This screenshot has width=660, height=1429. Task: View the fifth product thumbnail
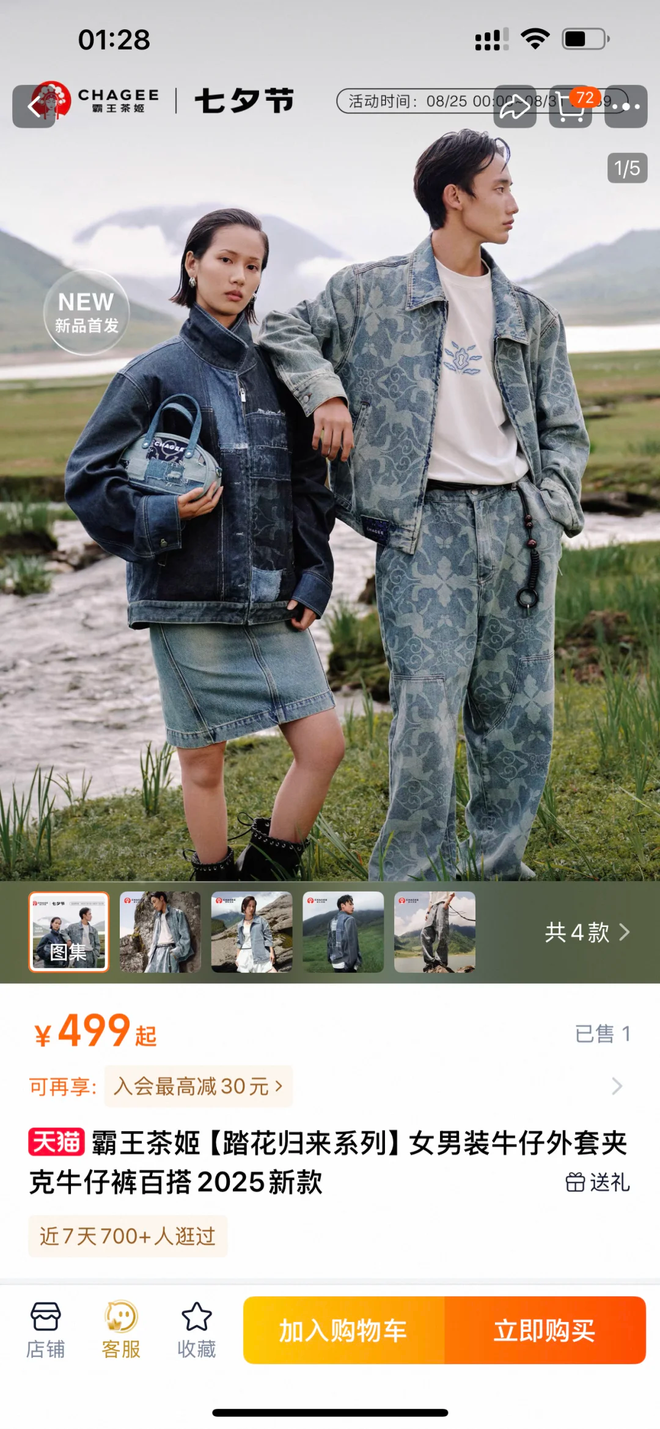(434, 932)
